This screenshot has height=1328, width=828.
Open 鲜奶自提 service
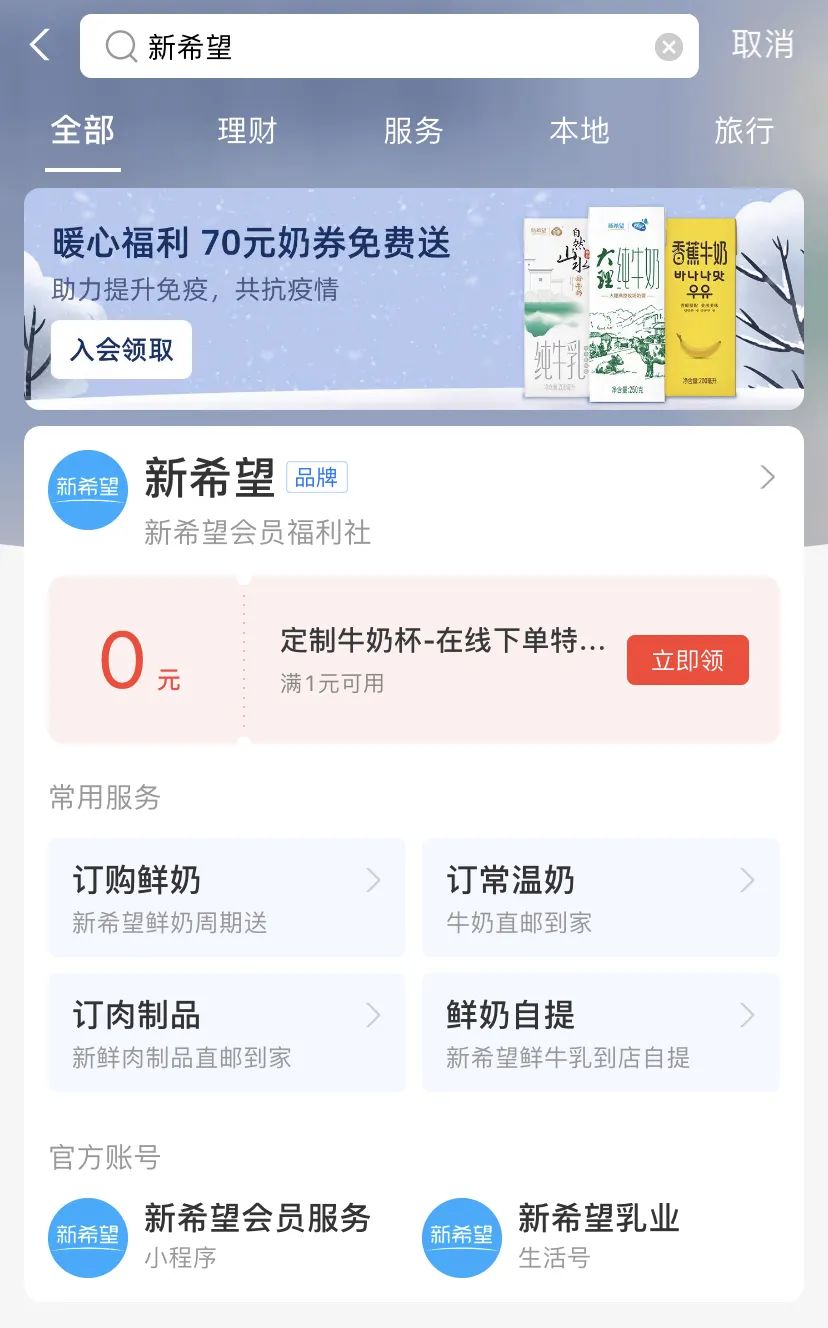pyautogui.click(x=600, y=1032)
